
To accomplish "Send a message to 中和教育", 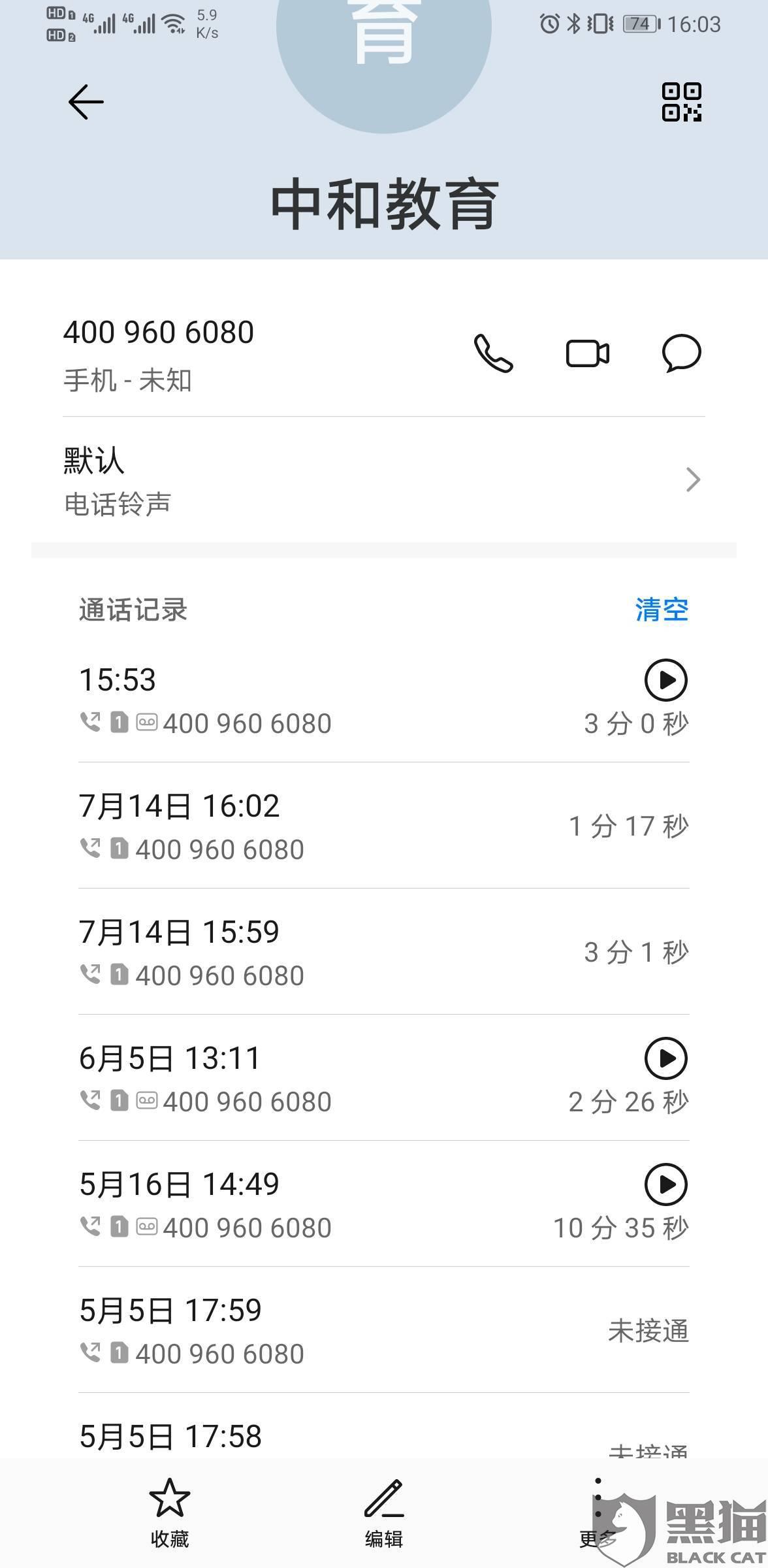I will click(682, 353).
